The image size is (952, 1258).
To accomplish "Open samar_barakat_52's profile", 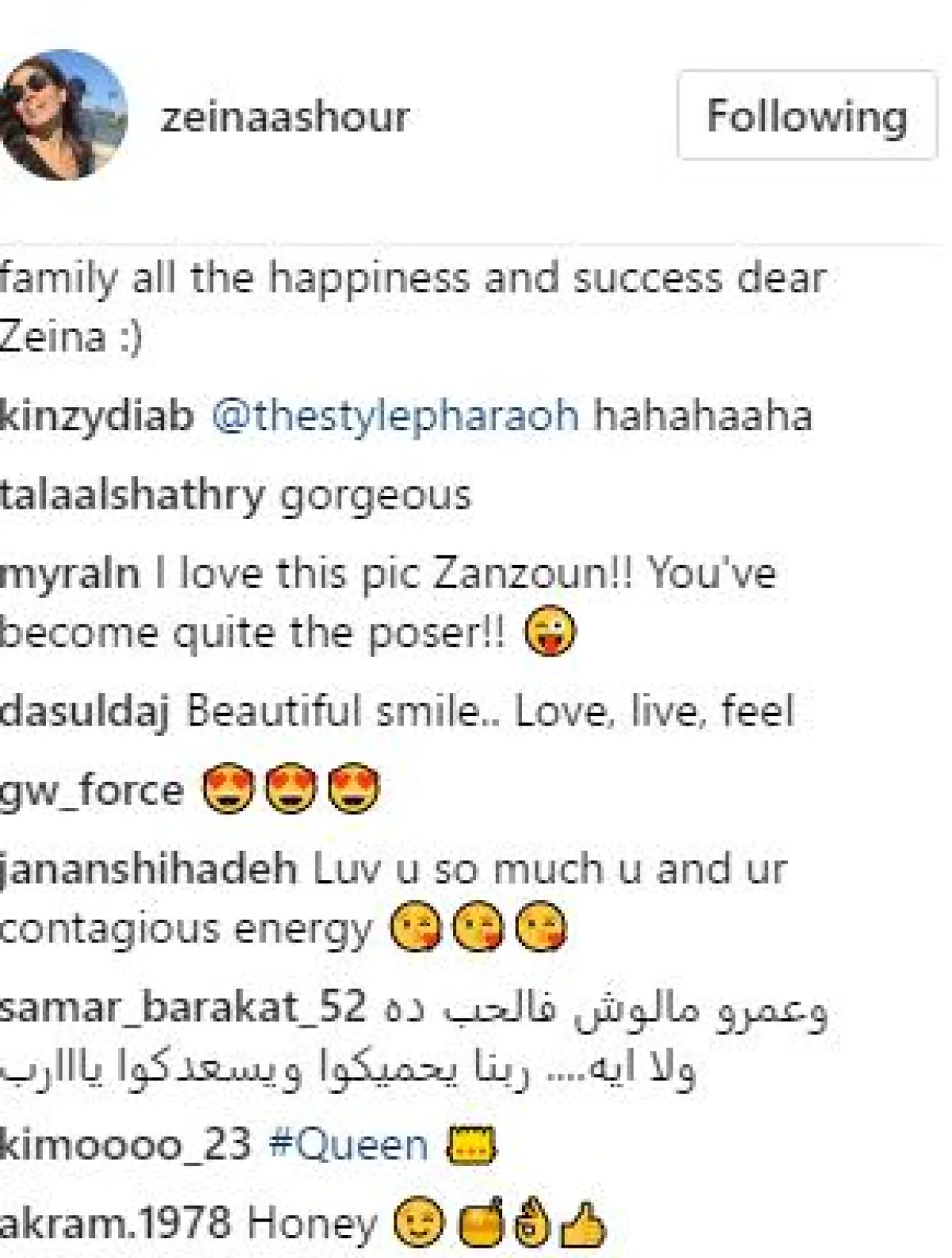I will click(183, 1006).
